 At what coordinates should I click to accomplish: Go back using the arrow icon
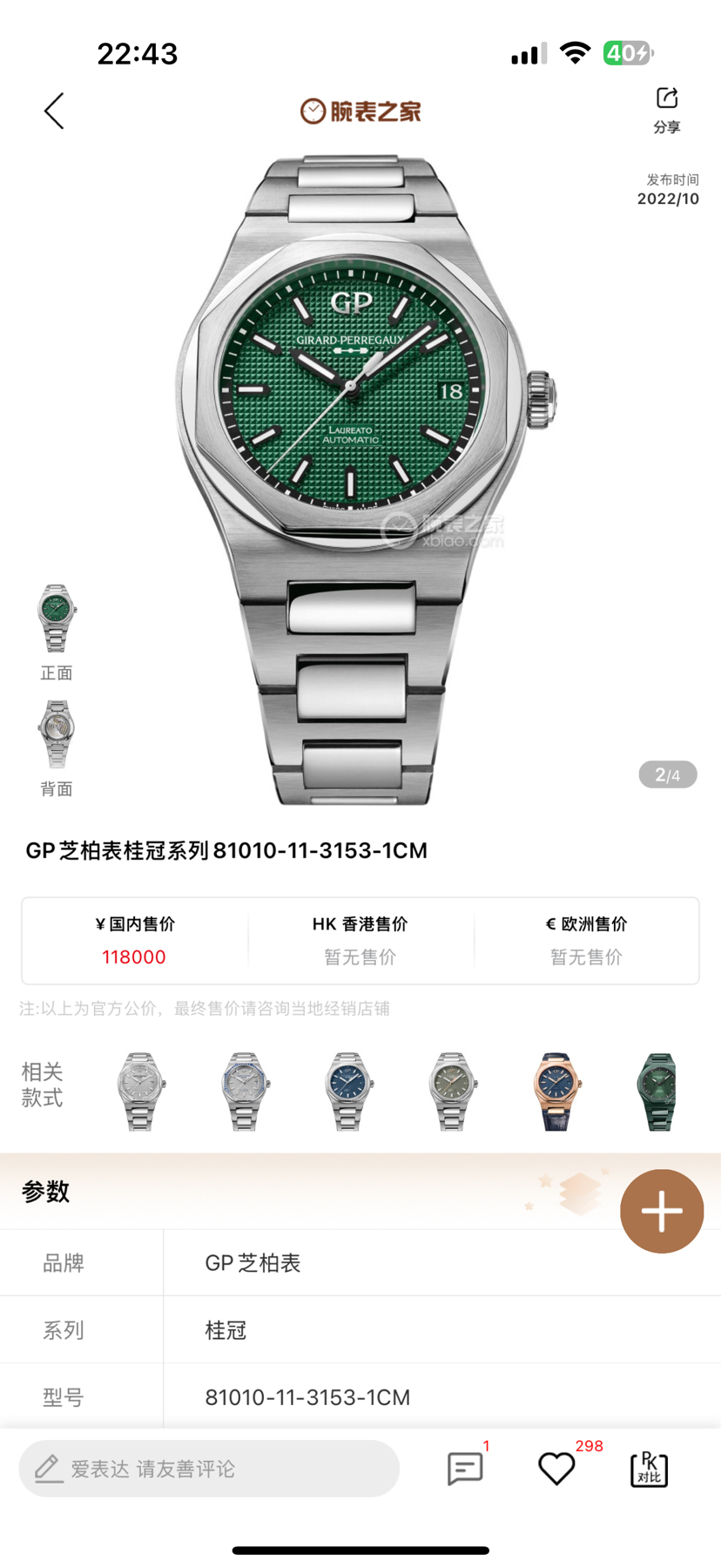coord(54,112)
